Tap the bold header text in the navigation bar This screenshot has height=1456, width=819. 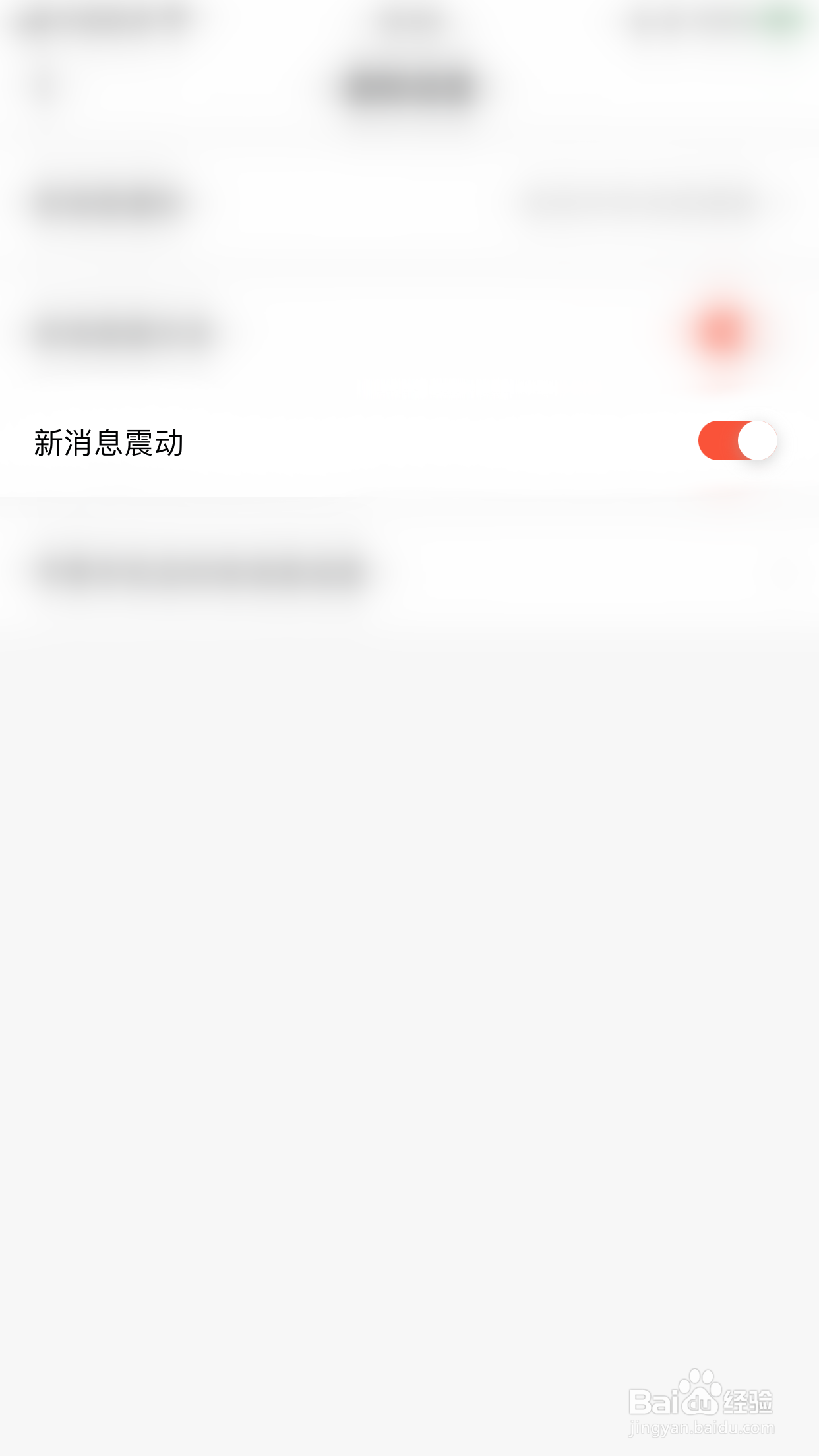click(409, 89)
